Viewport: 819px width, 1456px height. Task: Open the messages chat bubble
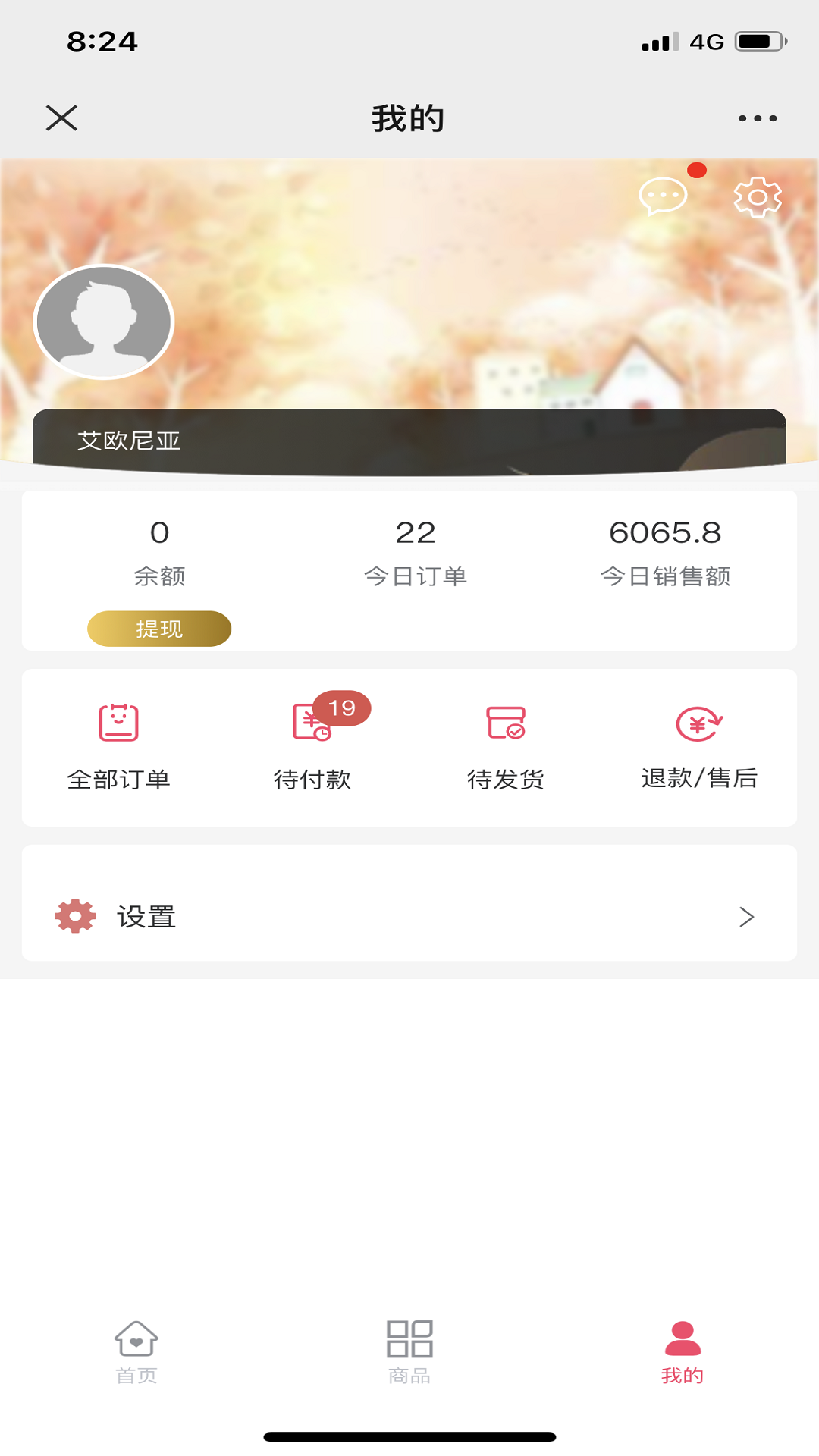pyautogui.click(x=663, y=196)
